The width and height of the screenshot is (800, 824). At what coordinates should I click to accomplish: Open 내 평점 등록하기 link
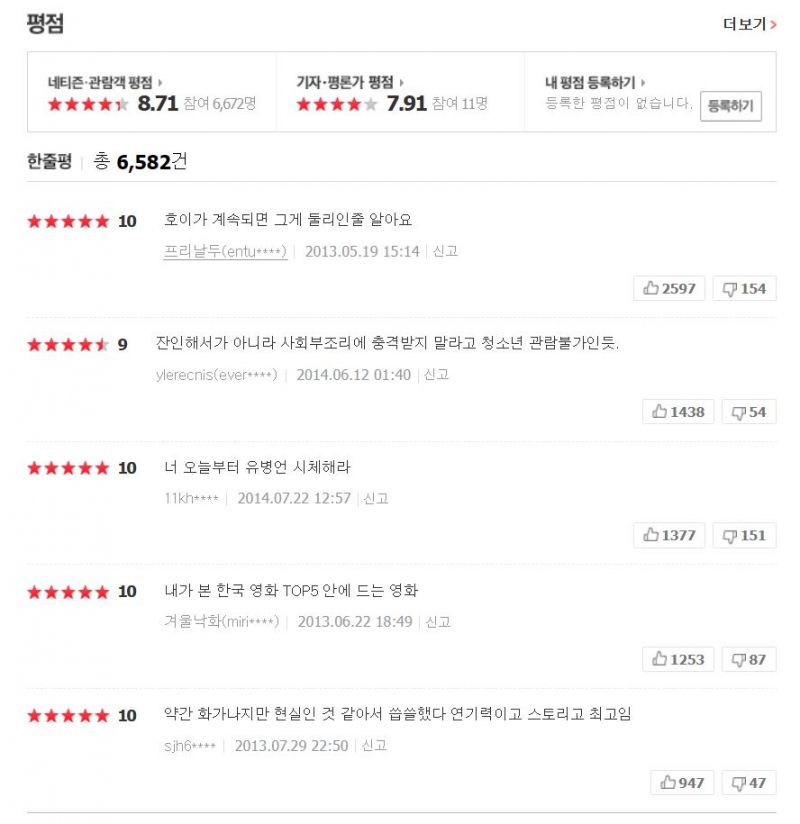[595, 82]
